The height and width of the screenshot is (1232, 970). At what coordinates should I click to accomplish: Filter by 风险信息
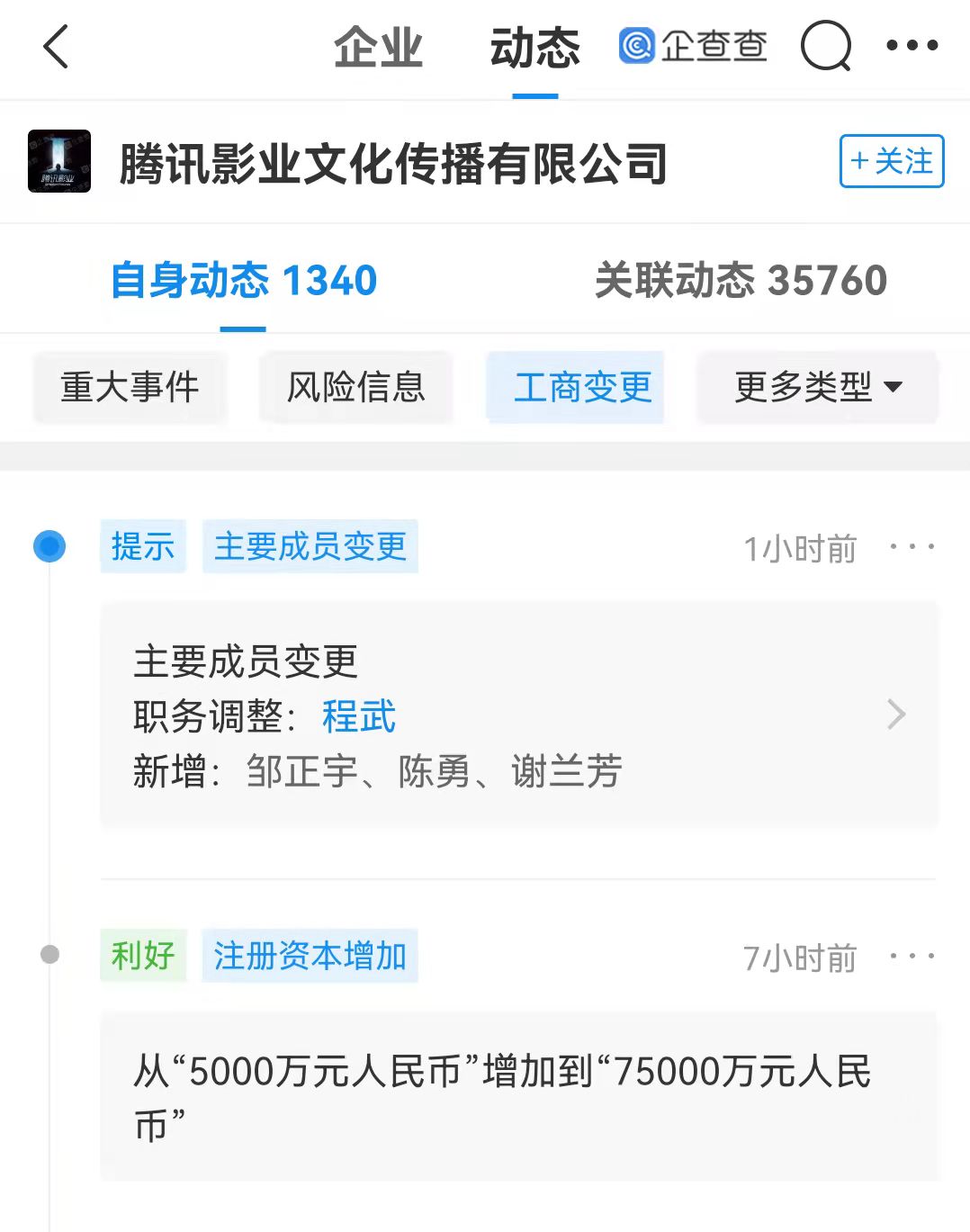355,388
